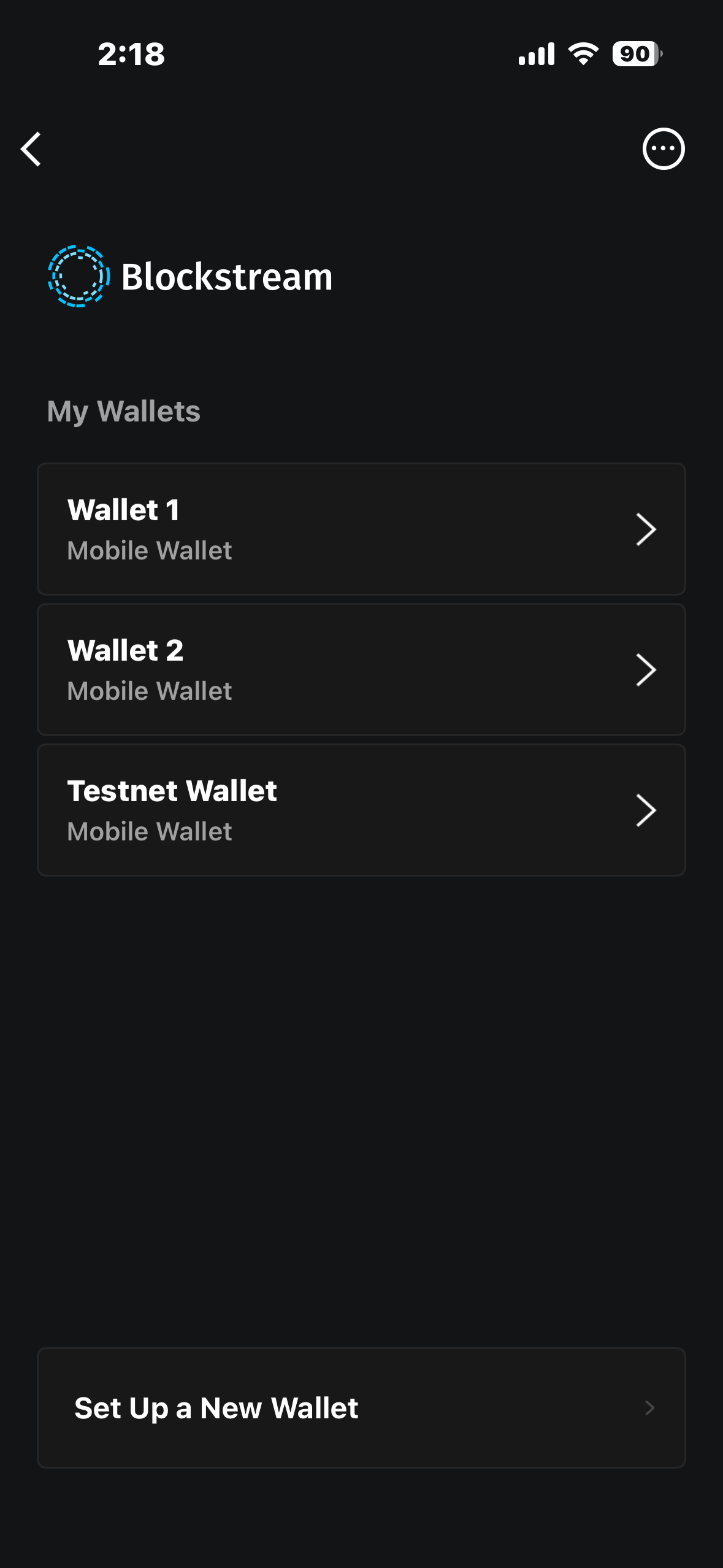723x1568 pixels.
Task: Tap the Blockstream title text
Action: pos(226,277)
